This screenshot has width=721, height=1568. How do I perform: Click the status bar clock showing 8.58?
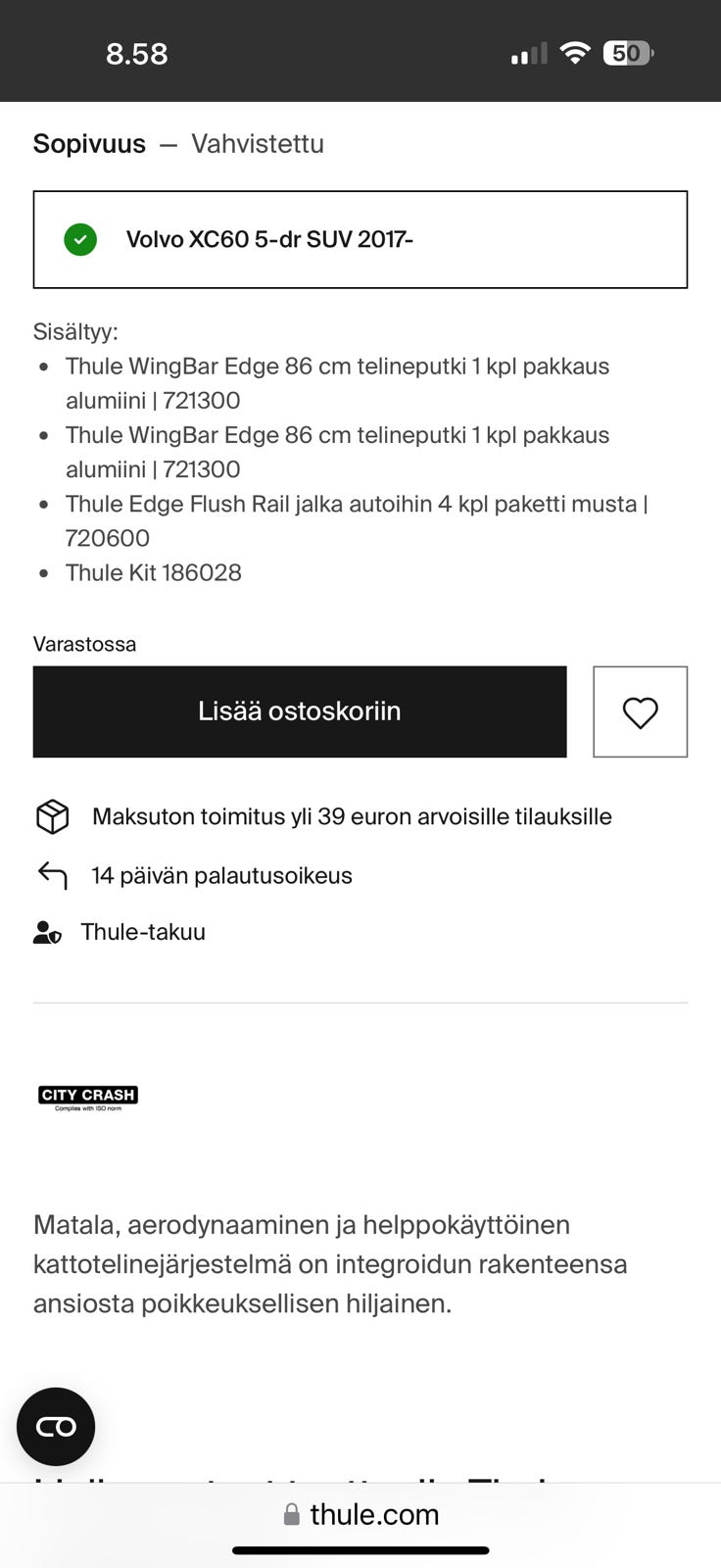138,54
